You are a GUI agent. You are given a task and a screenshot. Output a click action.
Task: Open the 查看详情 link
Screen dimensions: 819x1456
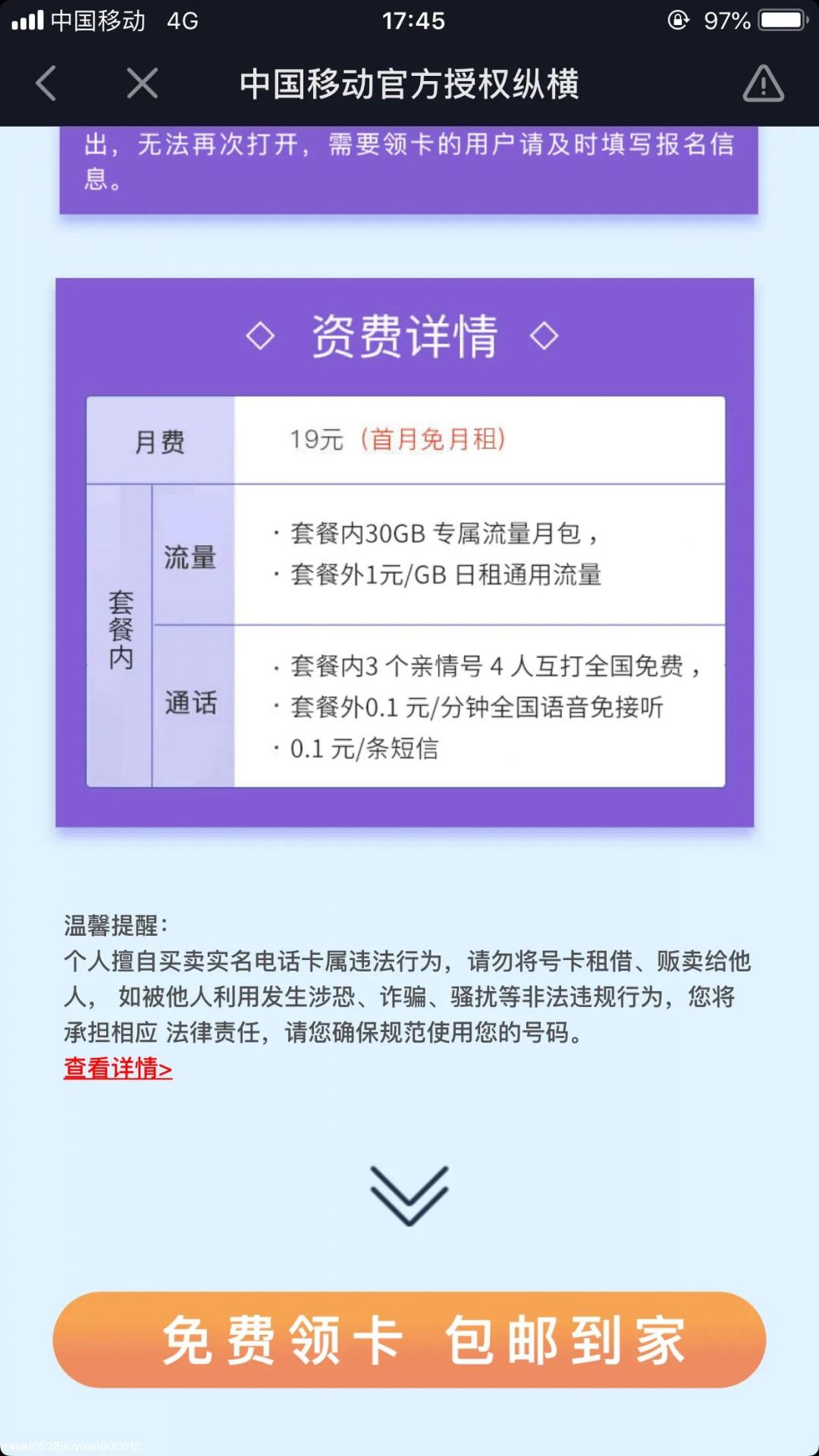[118, 1068]
